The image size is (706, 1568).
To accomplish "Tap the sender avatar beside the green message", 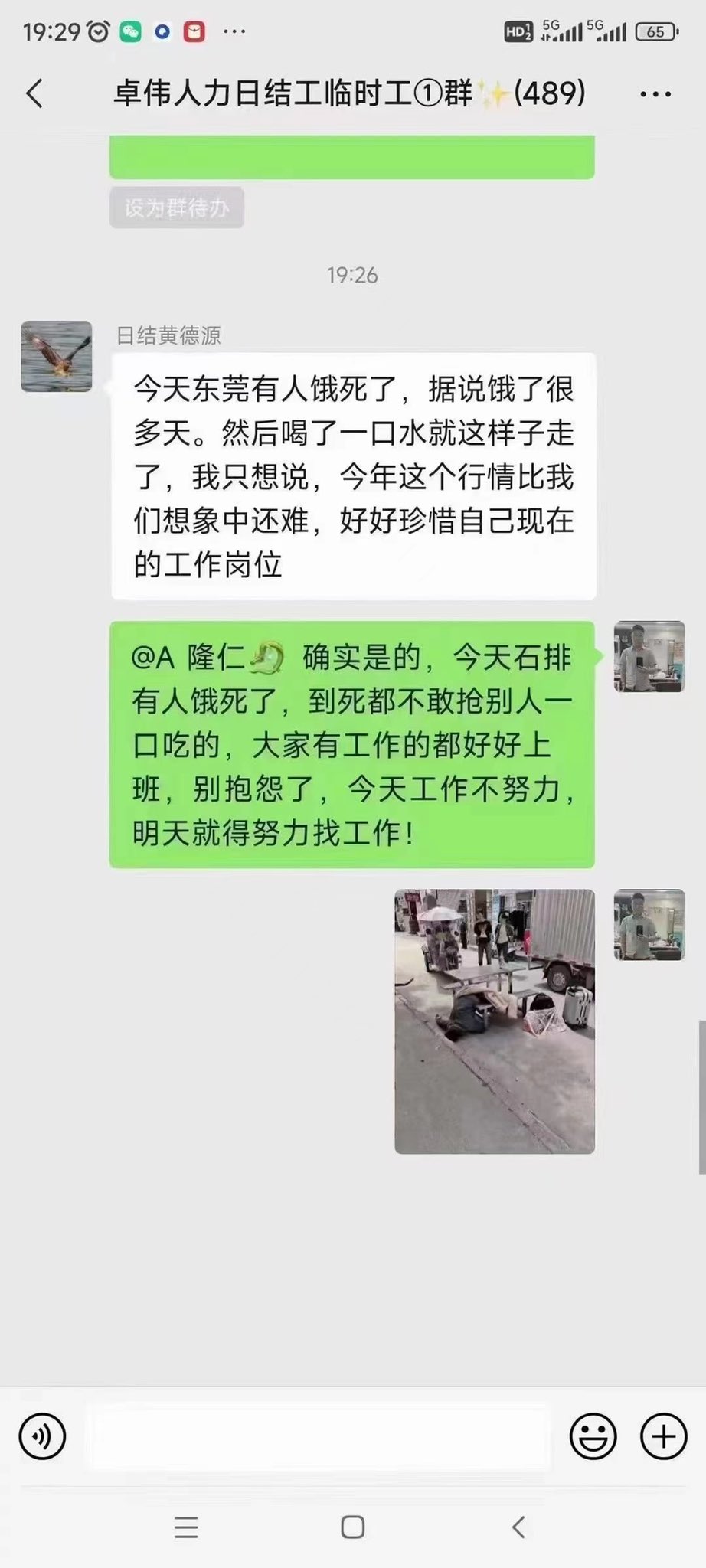I will click(649, 657).
